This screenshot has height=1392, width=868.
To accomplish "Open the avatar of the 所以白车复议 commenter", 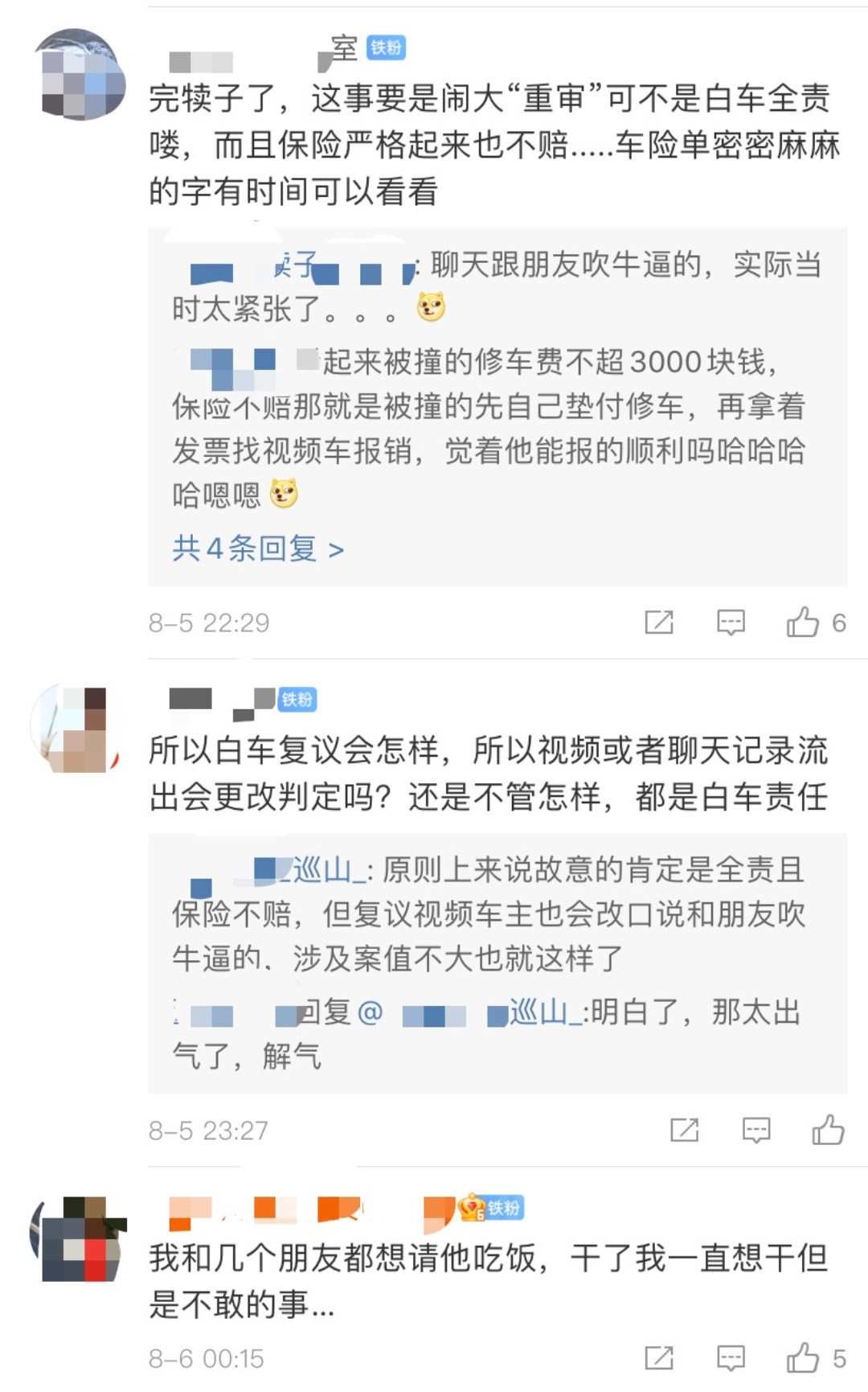I will (74, 729).
